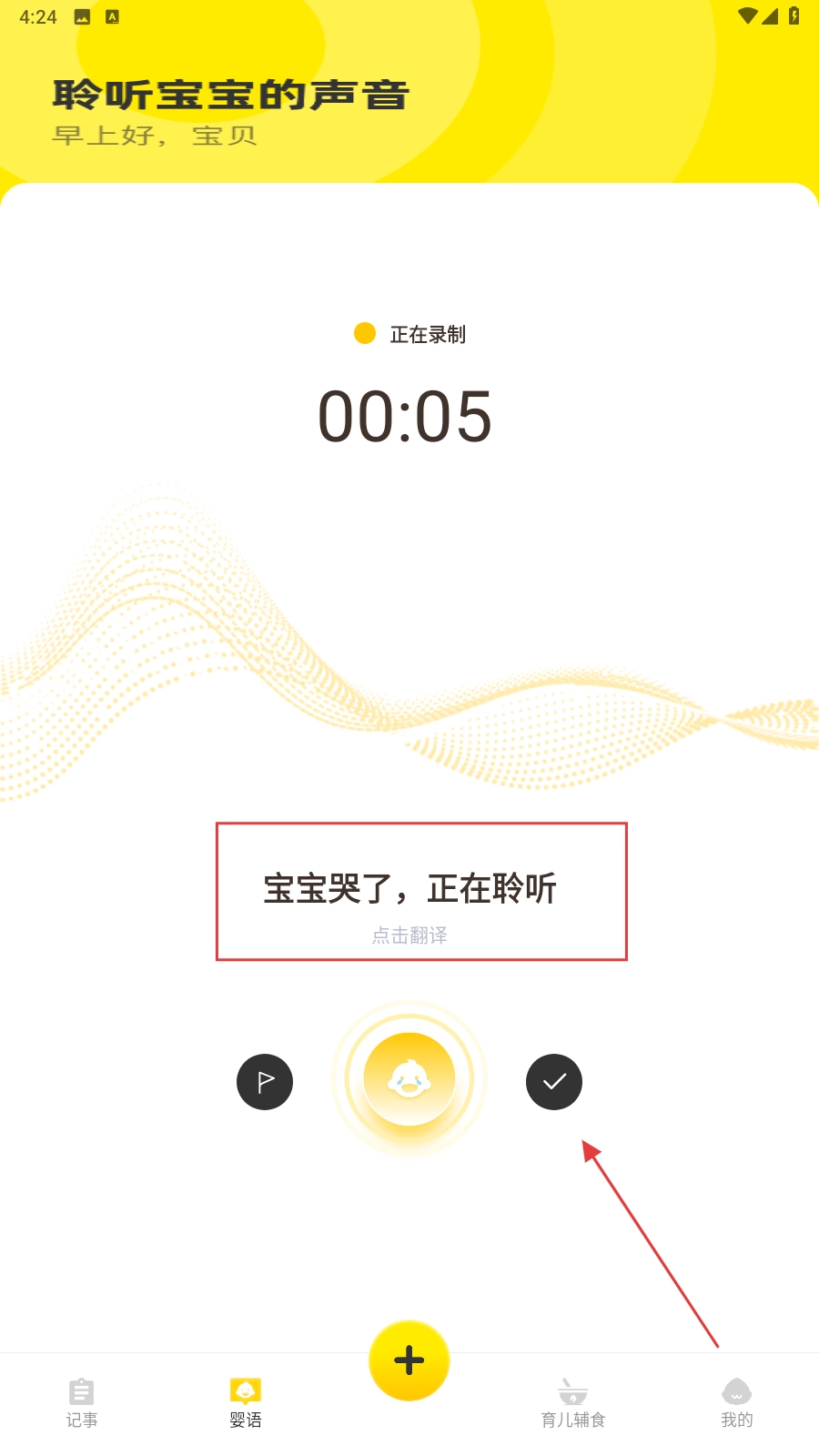Open the 我的 profile tab
Screen dimensions: 819x1456
736,1402
